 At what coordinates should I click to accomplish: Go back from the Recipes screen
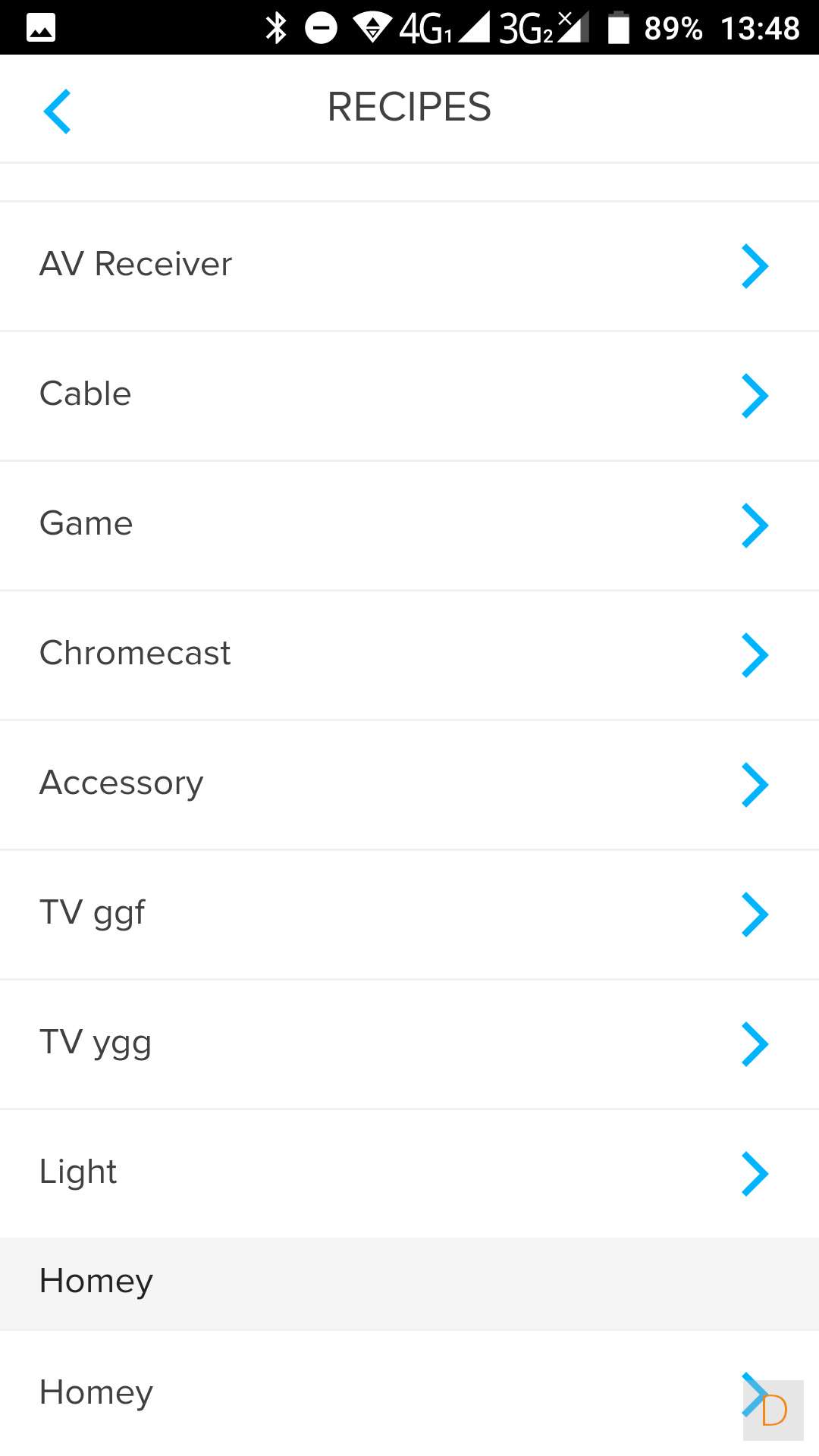58,111
